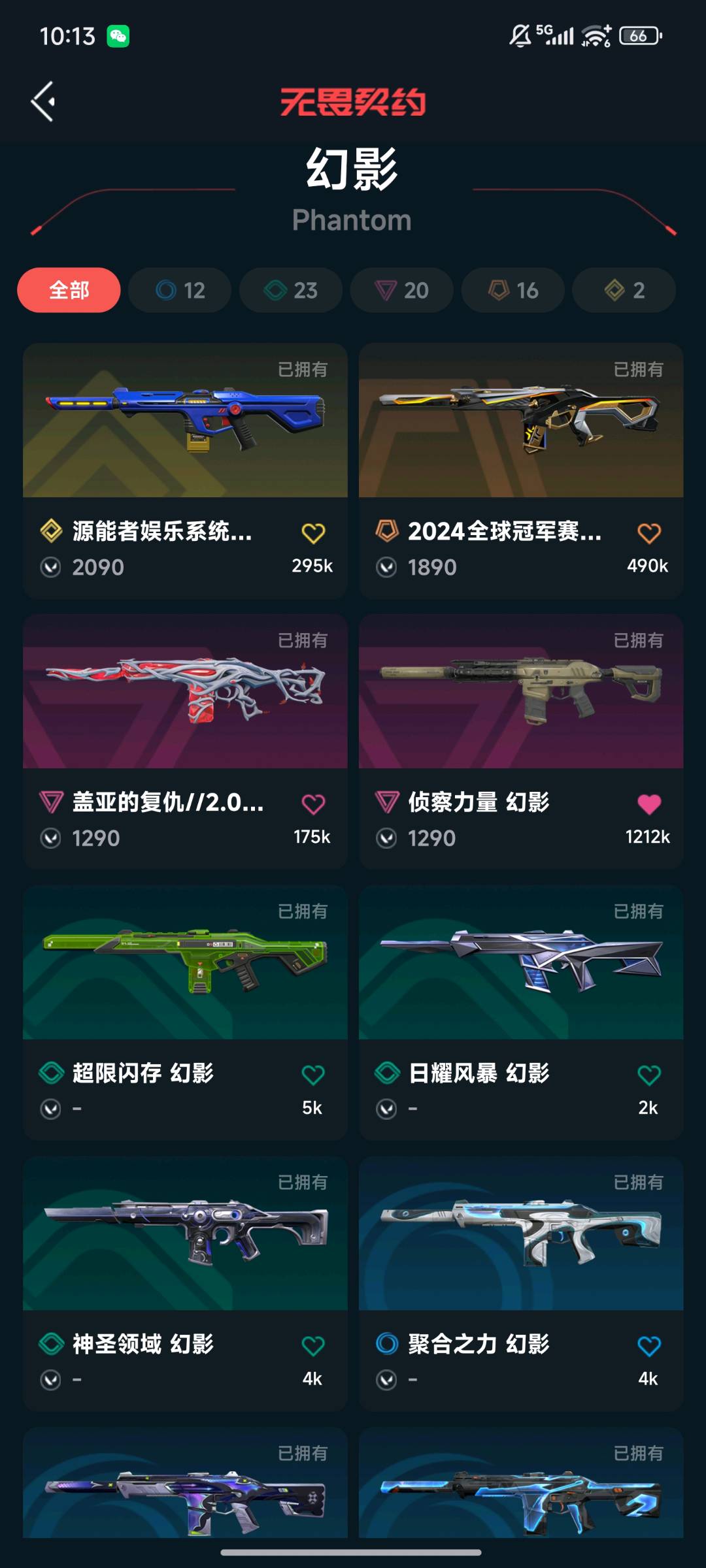
Task: Go back using the top-left arrow
Action: point(43,101)
